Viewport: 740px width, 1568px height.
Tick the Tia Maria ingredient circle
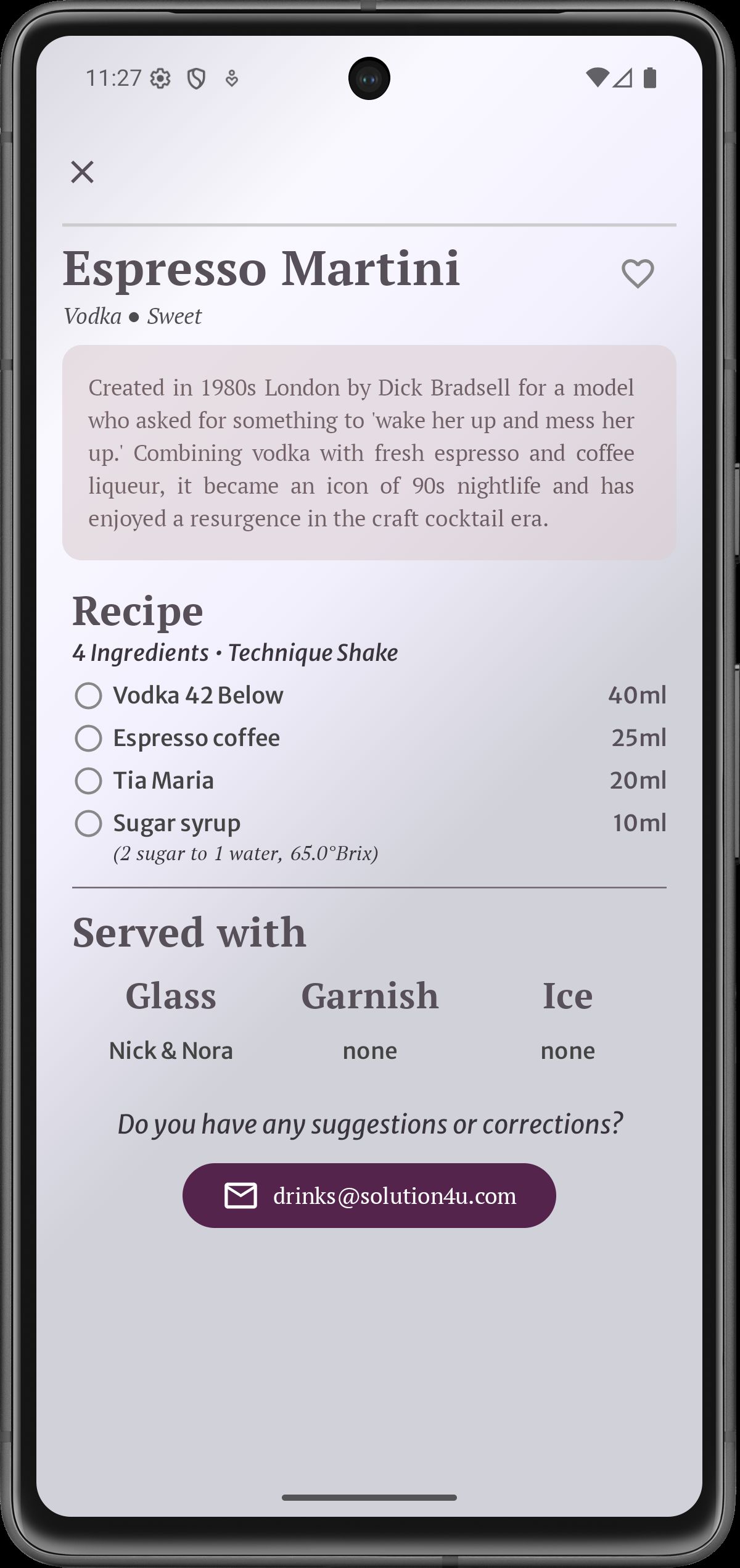(x=88, y=781)
